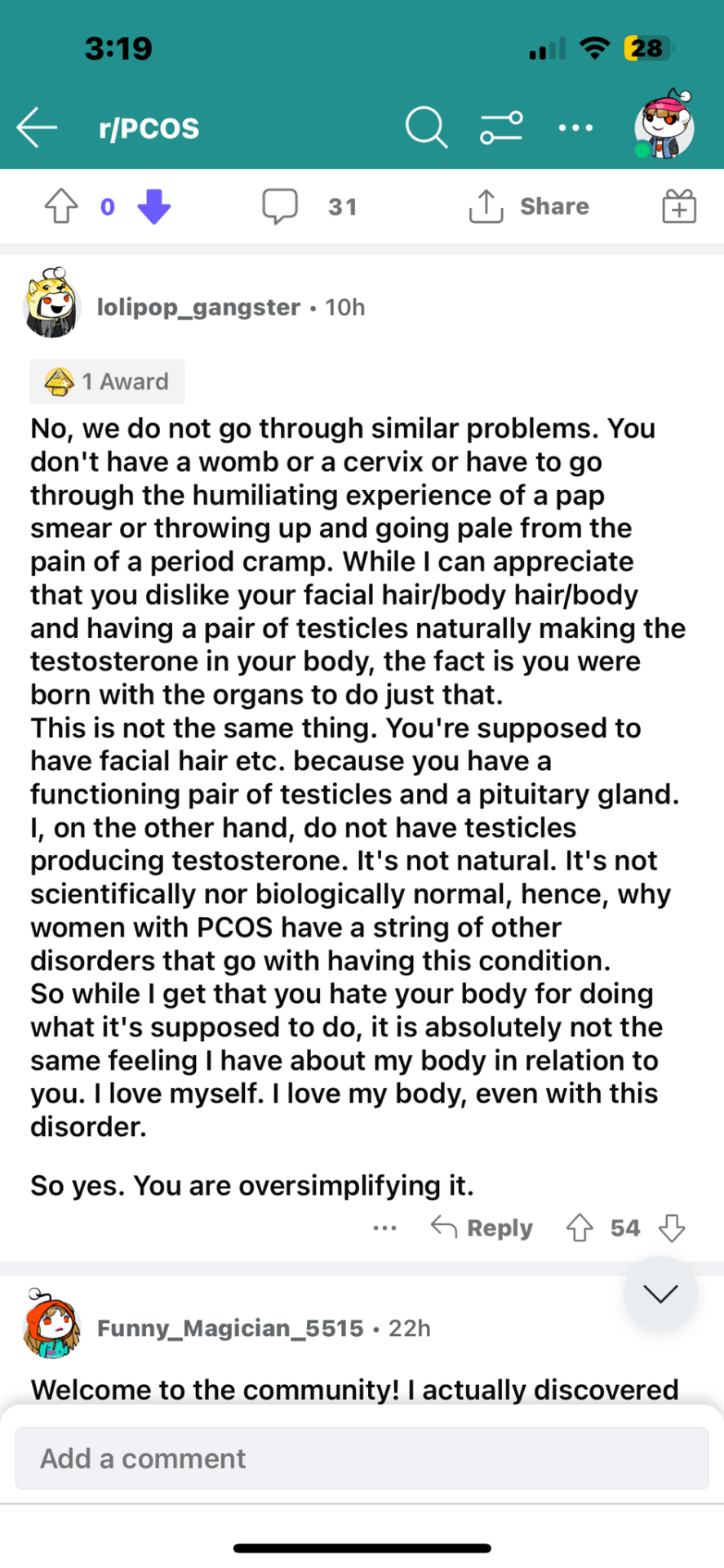The image size is (724, 1568).
Task: Upvote lolipop_gangster's comment
Action: (x=580, y=1227)
